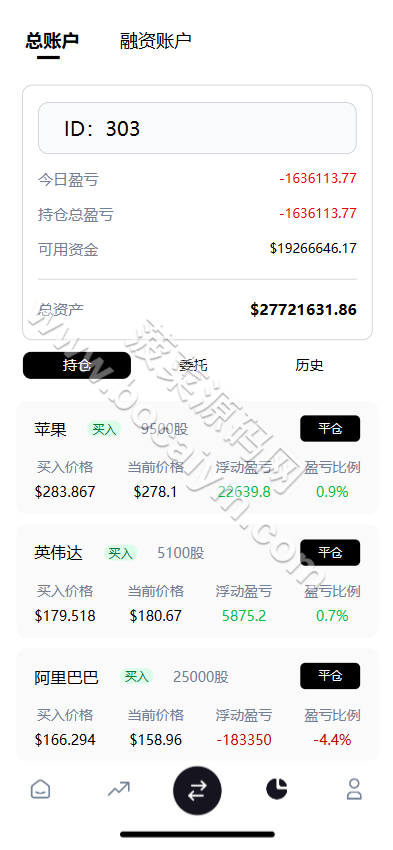Viewport: 393px width, 850px height.
Task: Open the market trend chart tab
Action: click(119, 789)
